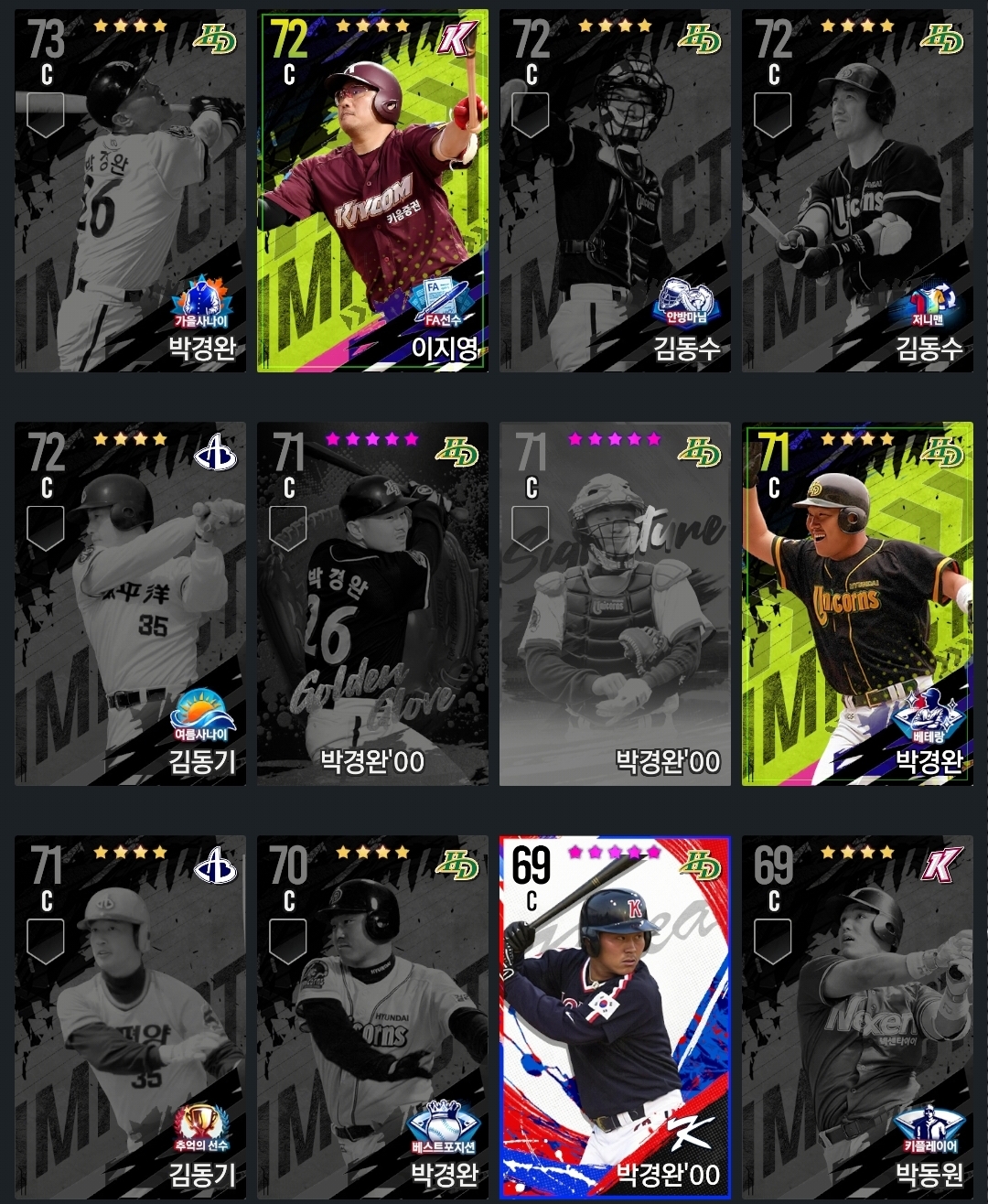Select the 박경완'00 Signature card
This screenshot has width=988, height=1204.
[x=615, y=604]
